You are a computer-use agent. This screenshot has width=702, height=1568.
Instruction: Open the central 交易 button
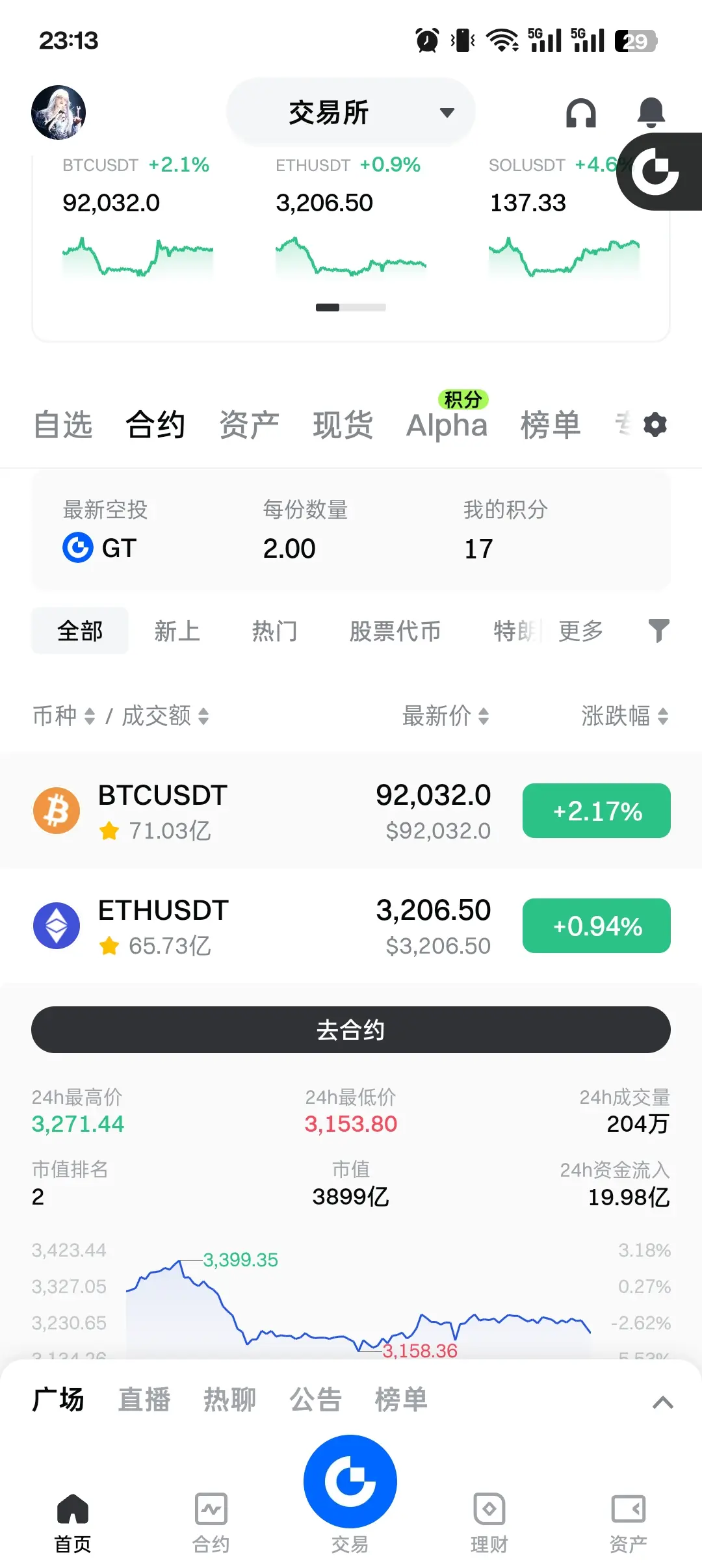(x=350, y=1482)
